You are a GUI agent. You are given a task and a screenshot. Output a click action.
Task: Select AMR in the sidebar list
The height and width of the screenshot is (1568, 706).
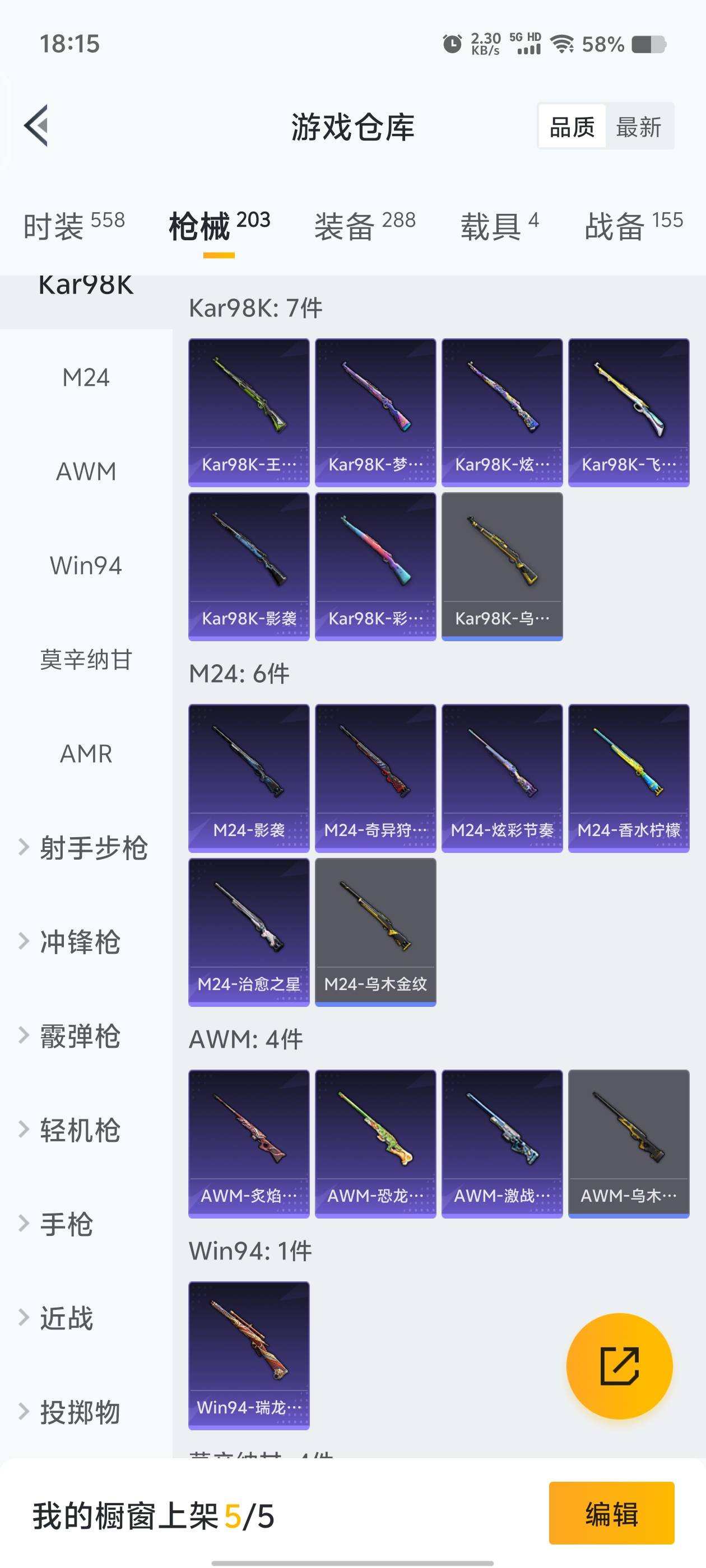click(84, 754)
